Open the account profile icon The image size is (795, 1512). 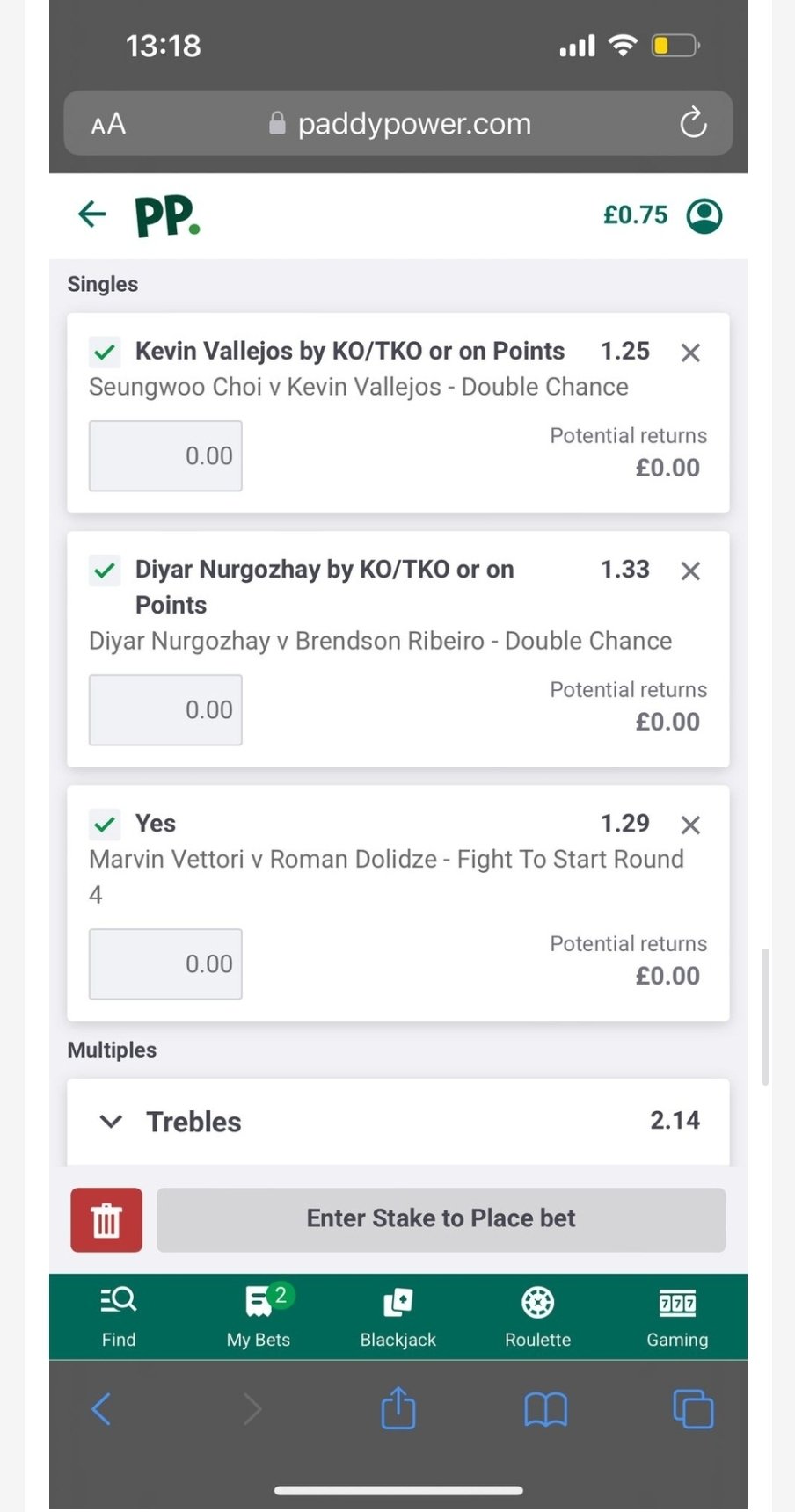click(x=704, y=215)
